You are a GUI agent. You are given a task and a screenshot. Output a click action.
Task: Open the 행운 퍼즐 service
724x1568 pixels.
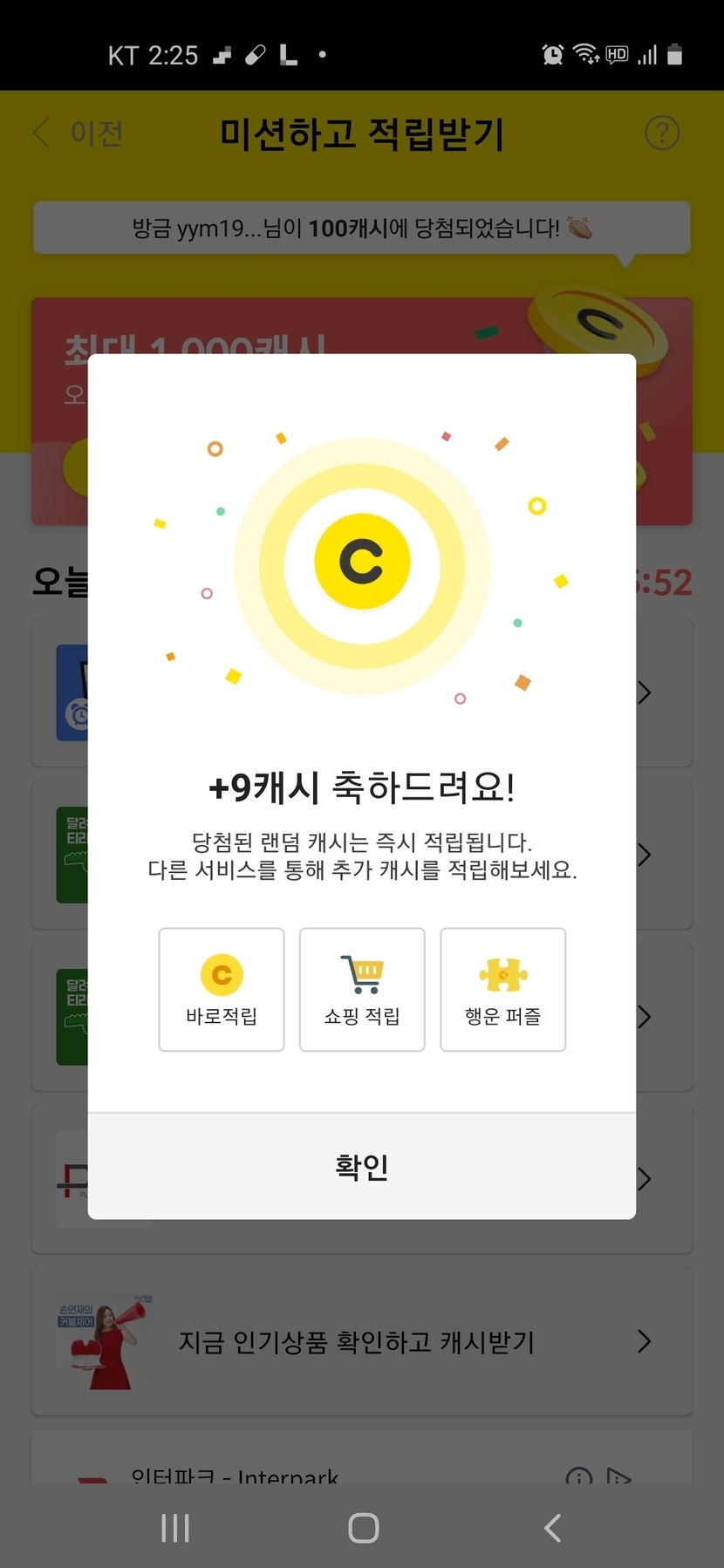[503, 990]
